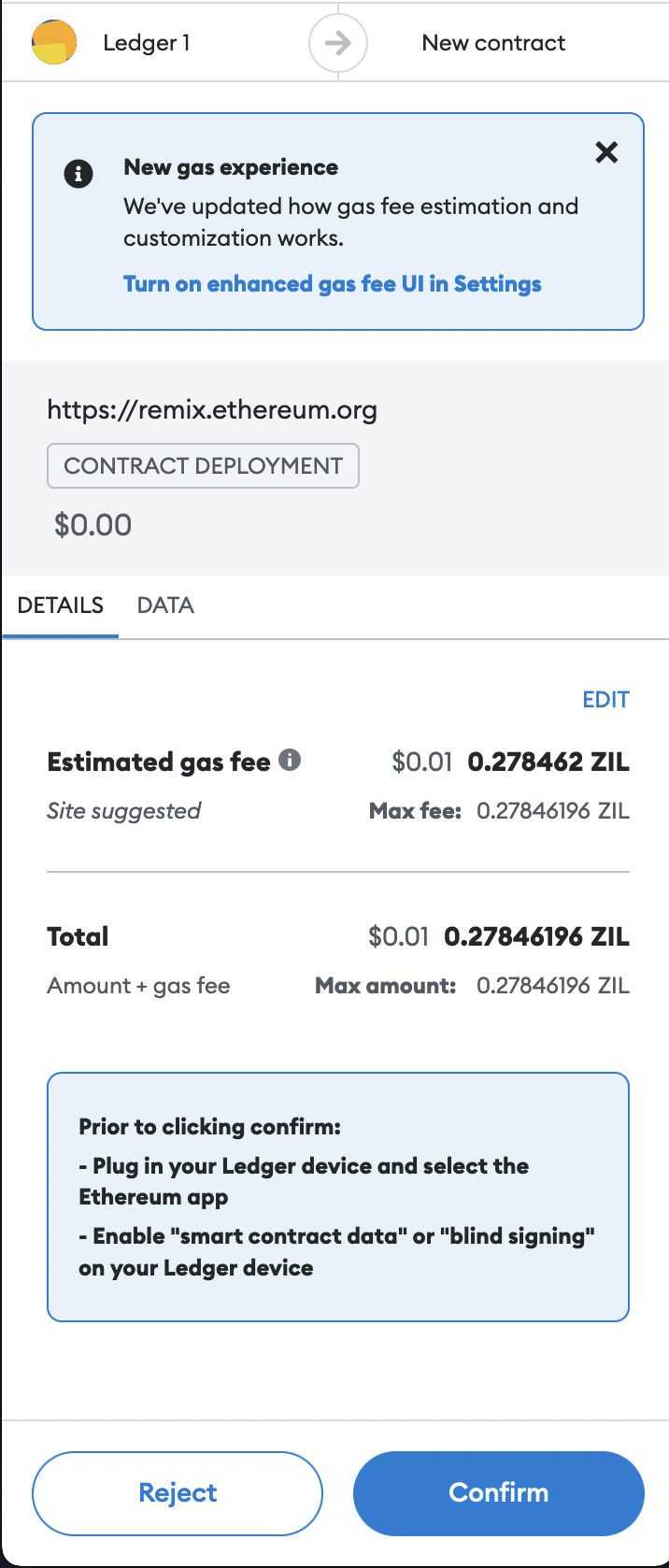
Task: Open enhanced gas fee UI Settings link
Action: tap(332, 284)
